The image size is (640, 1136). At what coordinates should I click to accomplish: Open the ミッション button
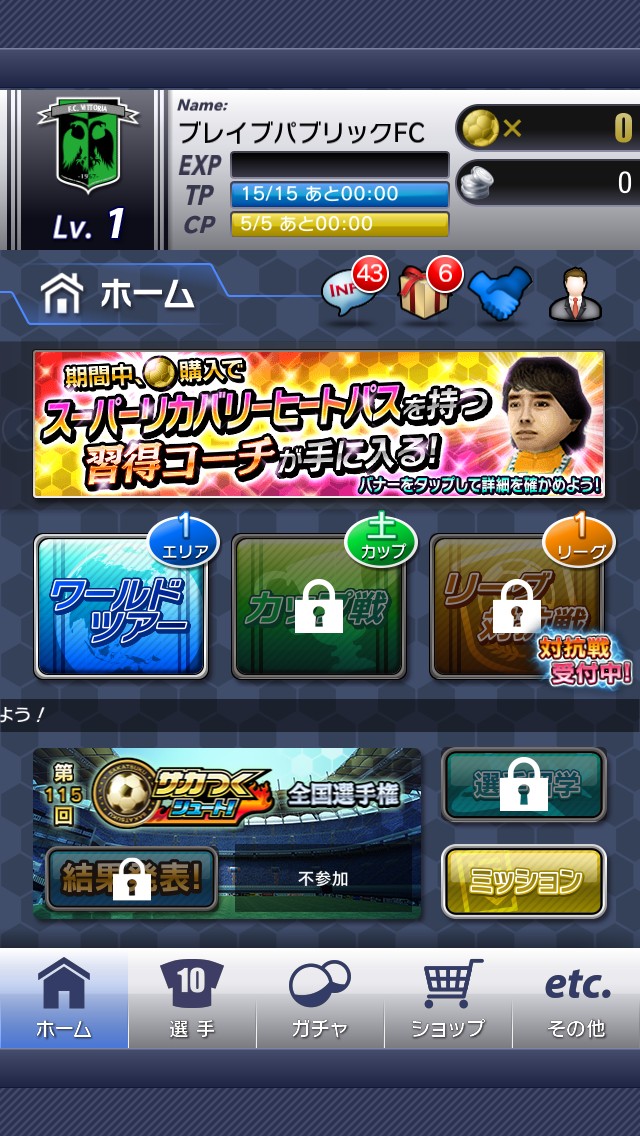click(x=524, y=881)
